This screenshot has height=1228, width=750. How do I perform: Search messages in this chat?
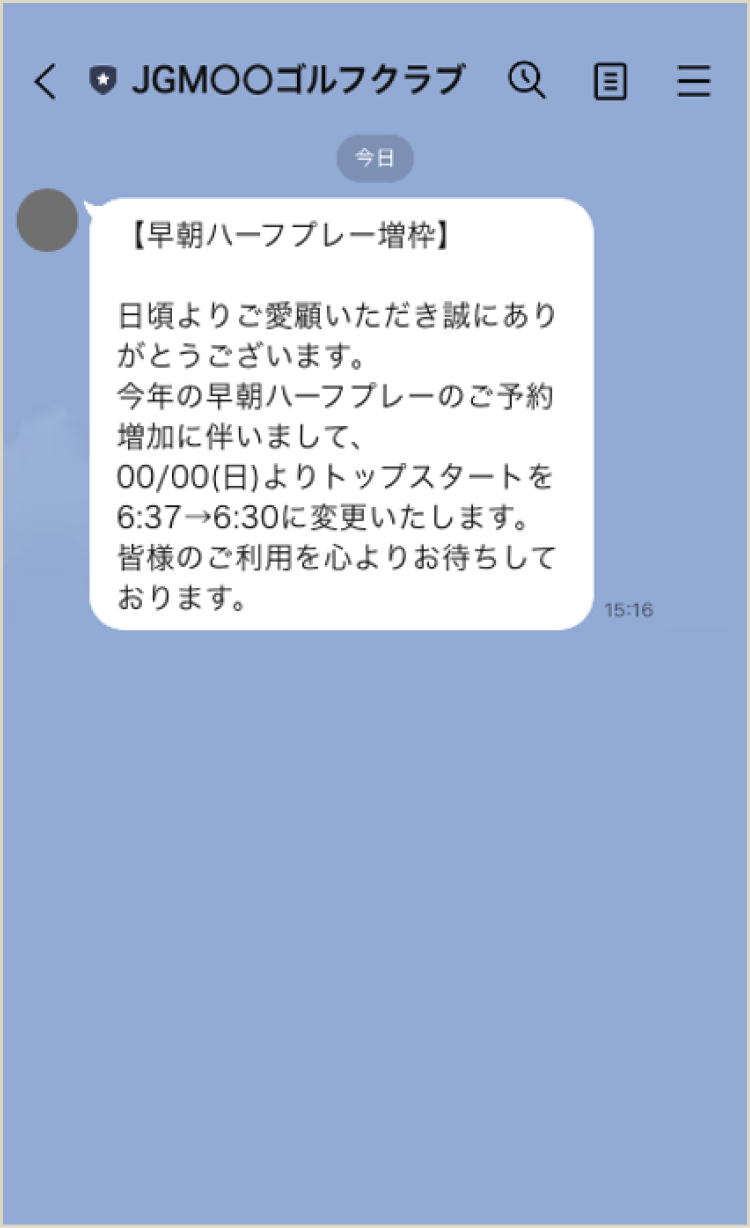pos(527,80)
